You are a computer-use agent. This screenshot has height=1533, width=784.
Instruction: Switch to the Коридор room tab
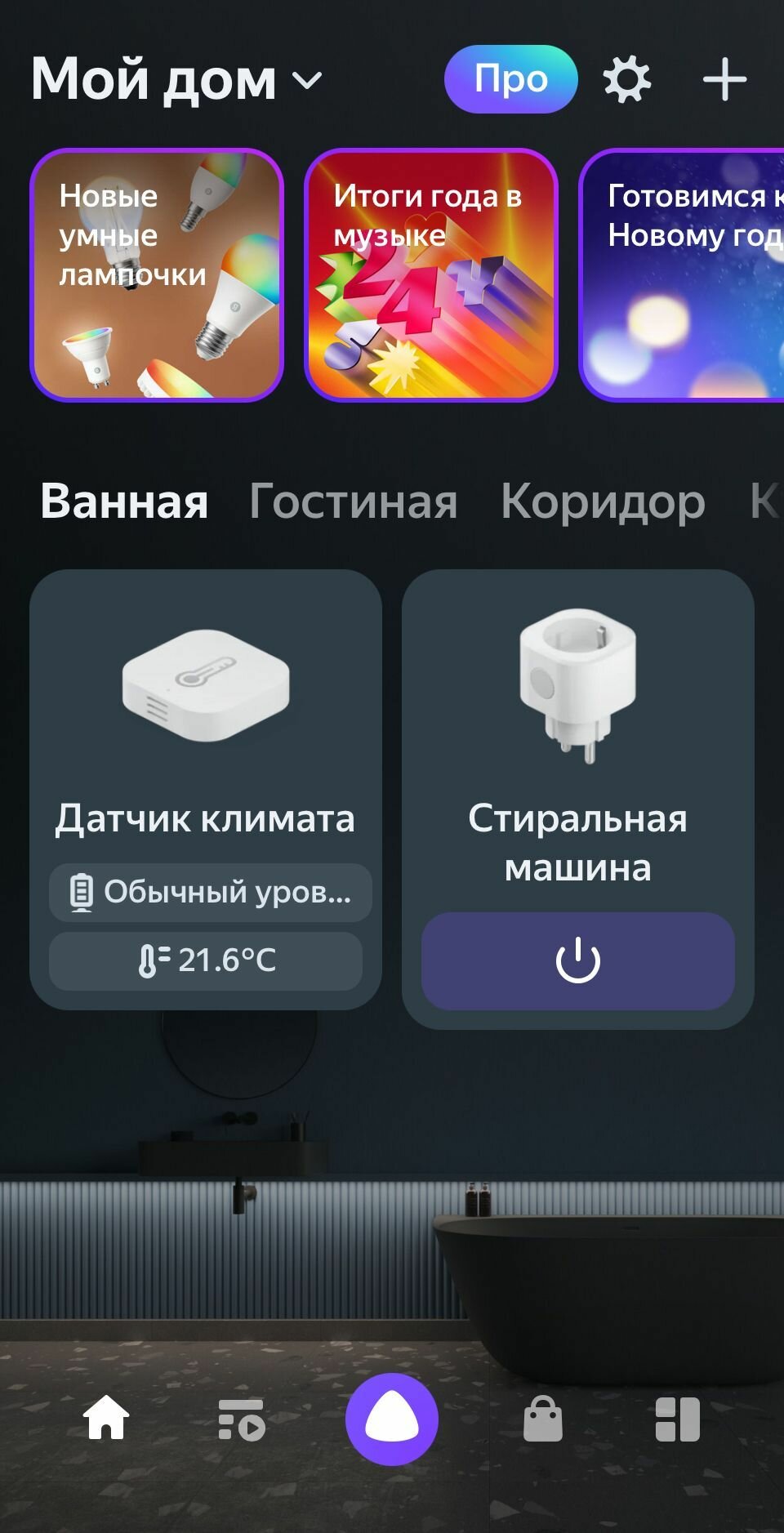click(x=603, y=501)
